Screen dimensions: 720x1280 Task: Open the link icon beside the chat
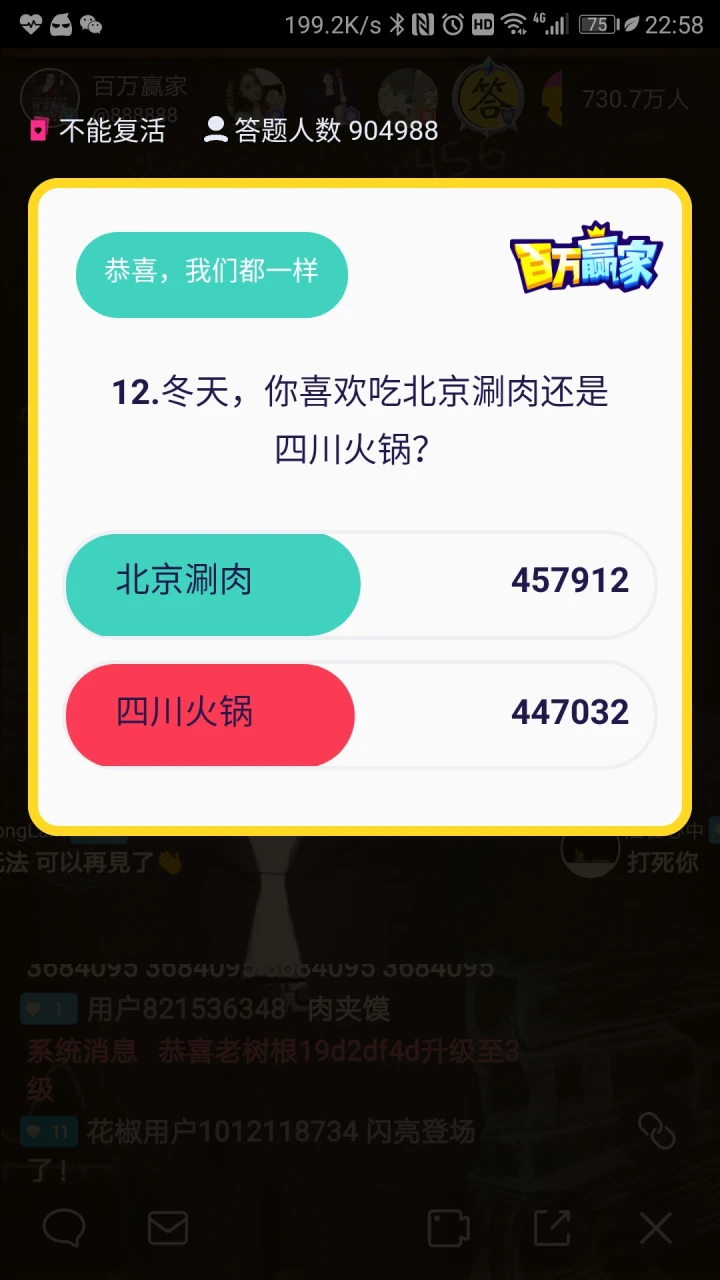click(x=657, y=1131)
